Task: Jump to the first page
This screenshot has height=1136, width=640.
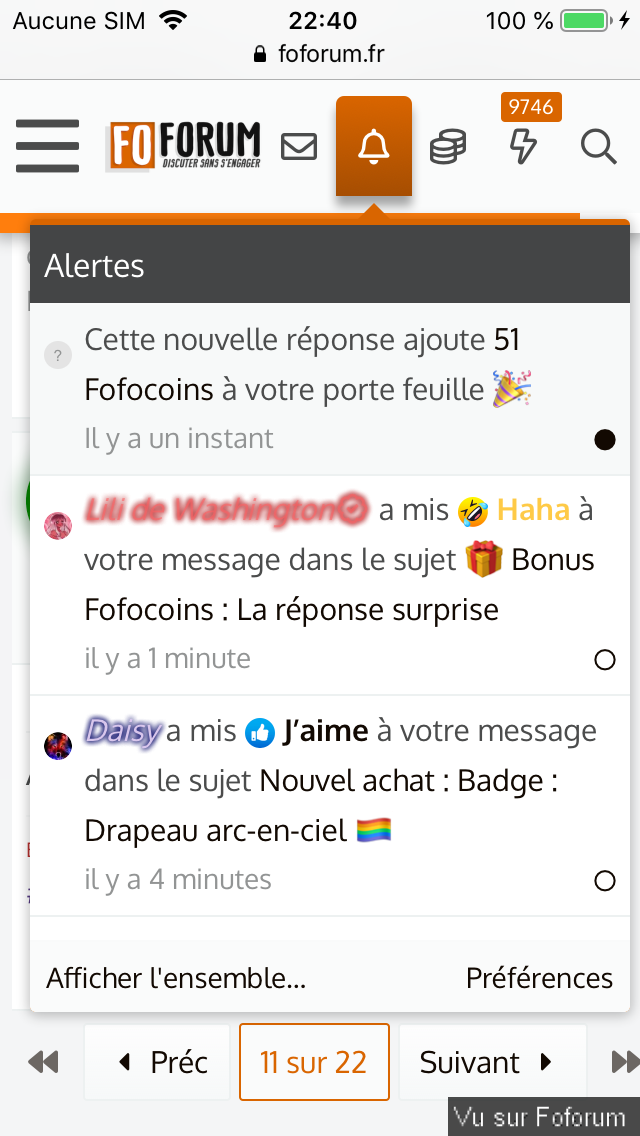Action: pyautogui.click(x=43, y=1062)
